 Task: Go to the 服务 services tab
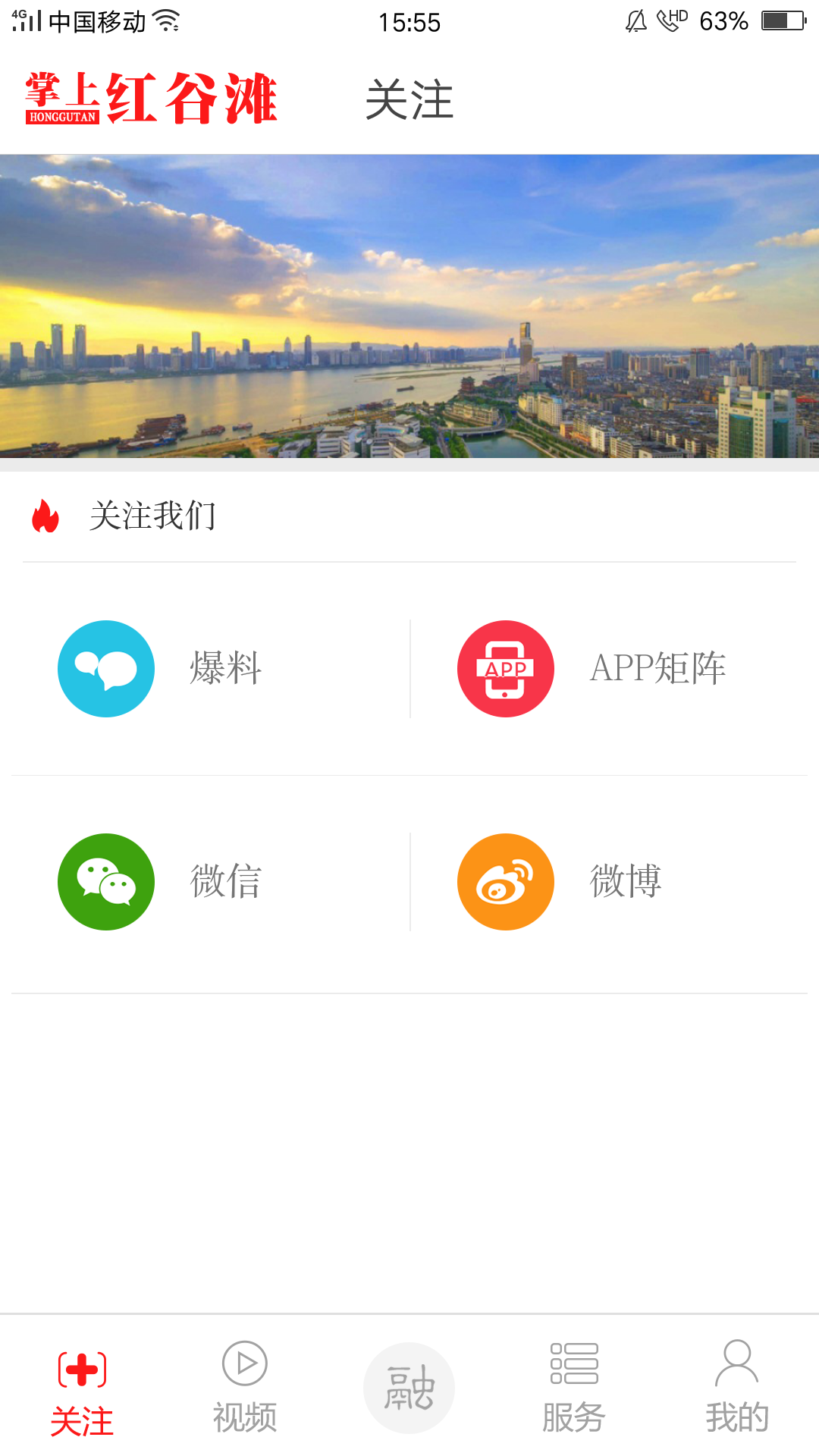(574, 1388)
